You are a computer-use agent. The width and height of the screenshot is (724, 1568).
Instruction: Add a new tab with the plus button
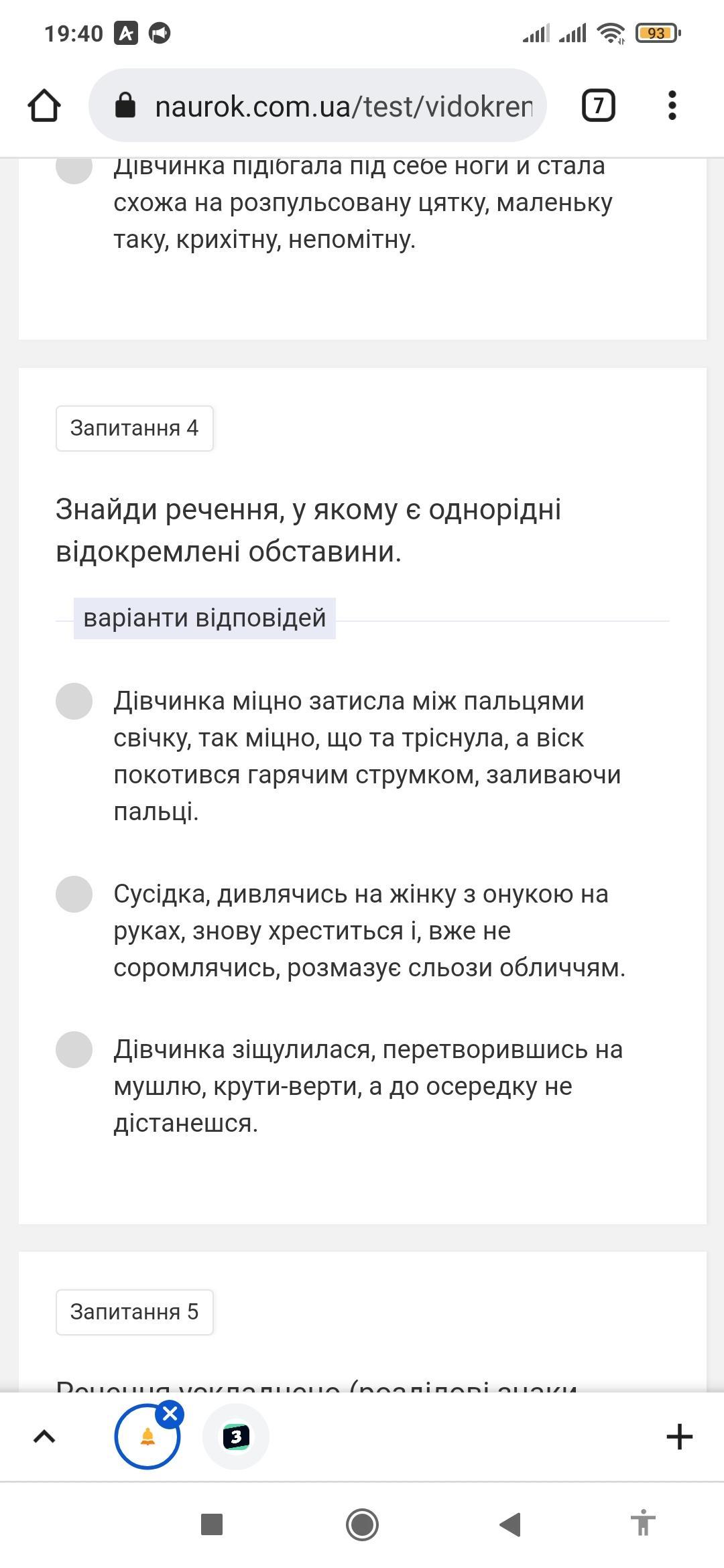click(x=680, y=1437)
